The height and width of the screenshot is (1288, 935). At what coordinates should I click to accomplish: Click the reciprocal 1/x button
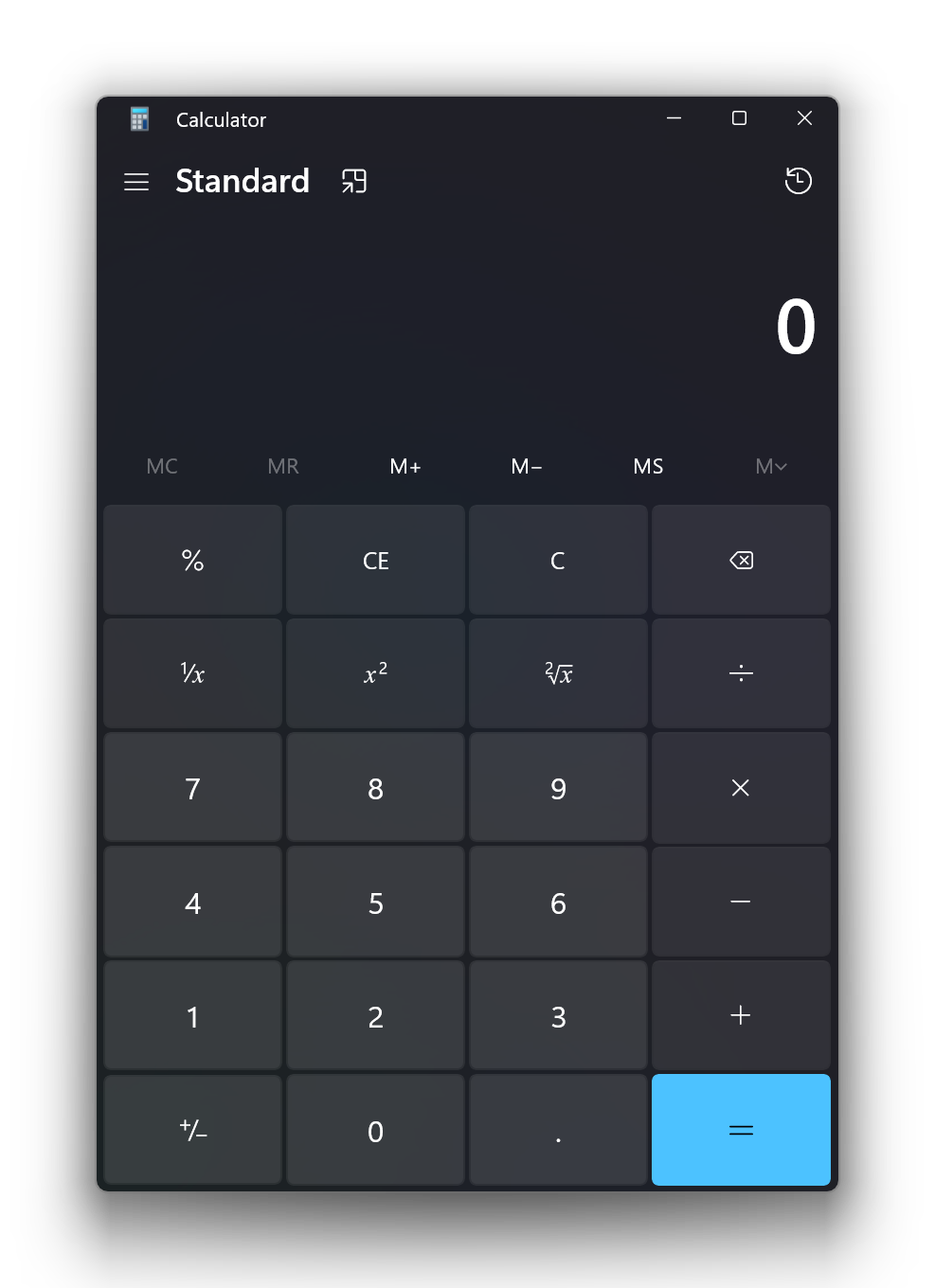[x=192, y=673]
